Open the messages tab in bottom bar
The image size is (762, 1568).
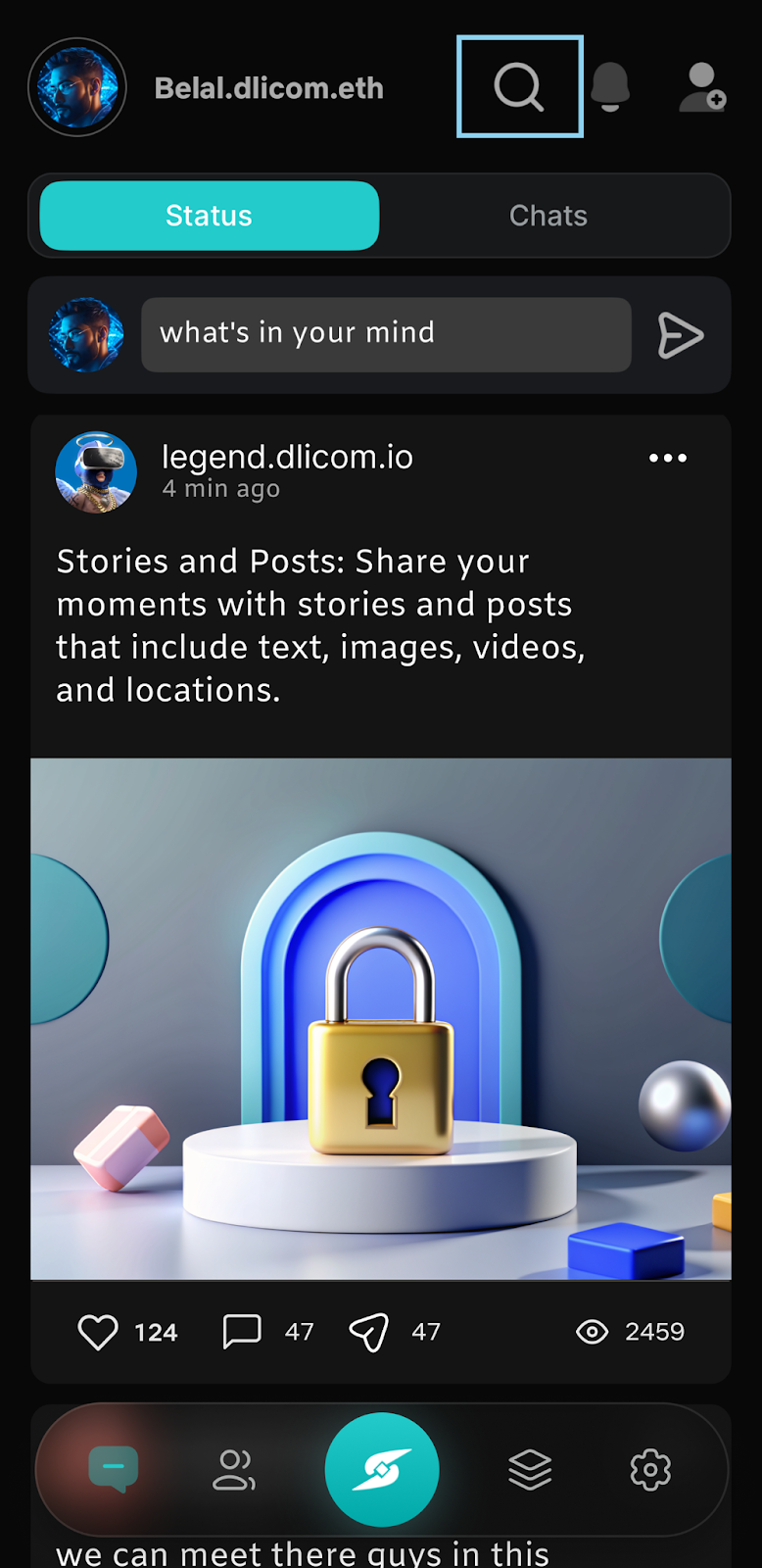tap(114, 1468)
